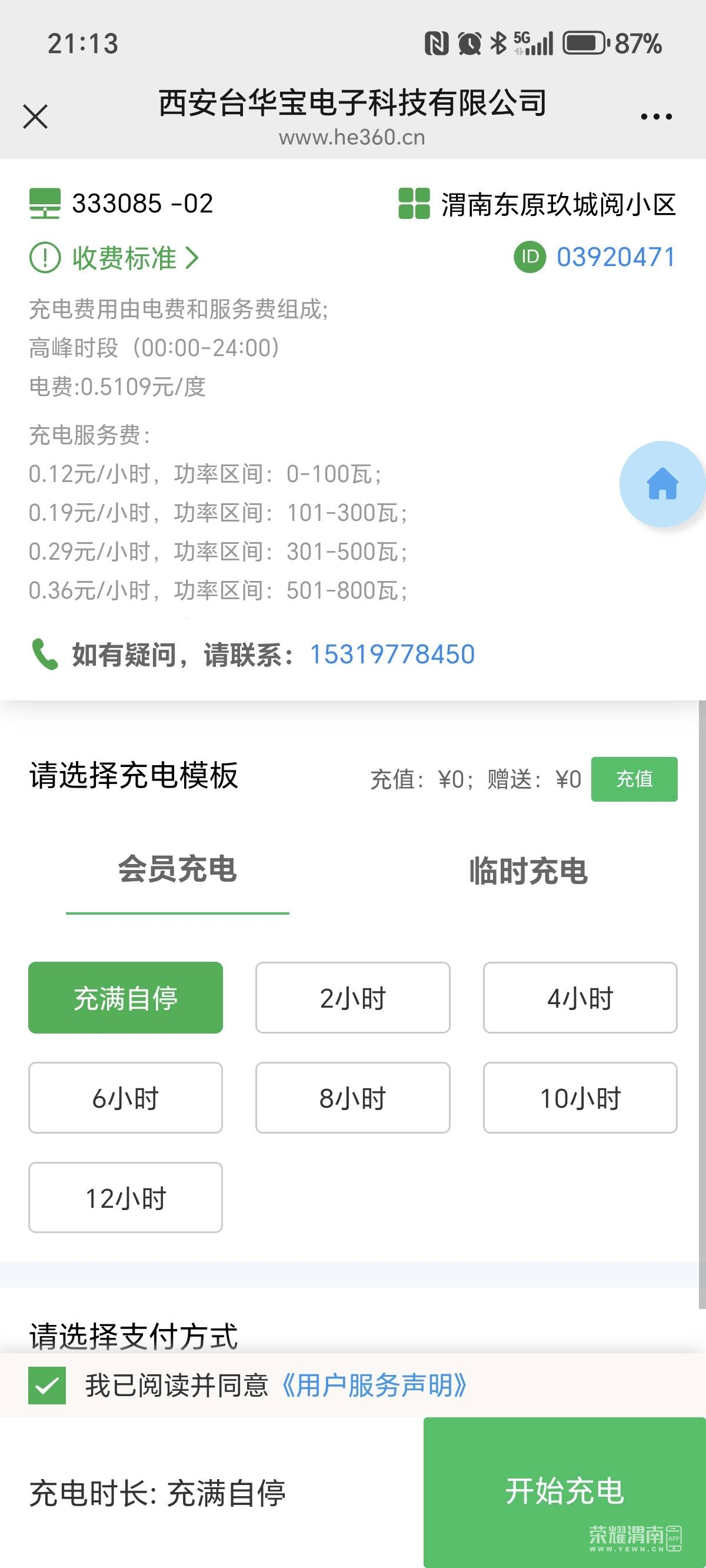Uncheck the agreement checkbox 我已阅读并同意

click(47, 1386)
